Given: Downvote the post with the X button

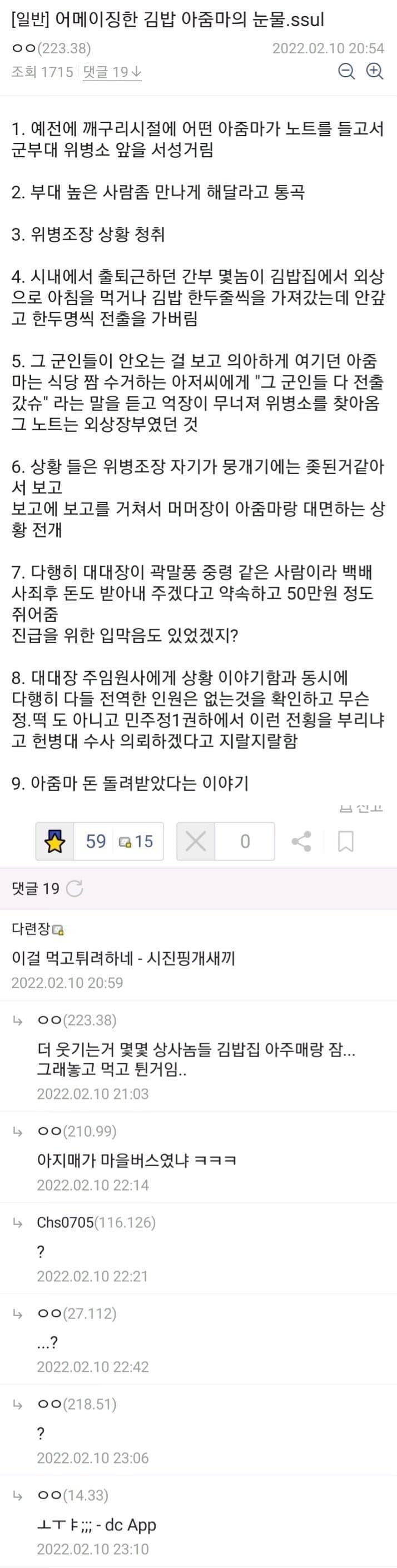Looking at the screenshot, I should tap(196, 841).
